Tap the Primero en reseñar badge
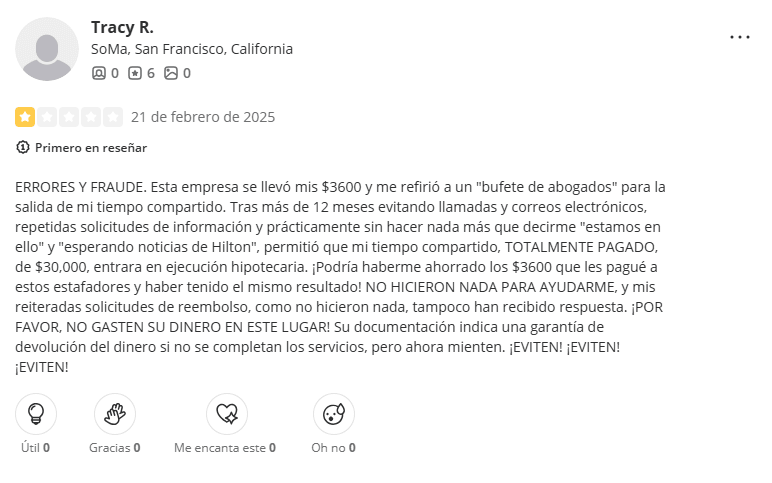The width and height of the screenshot is (772, 483). tap(81, 148)
